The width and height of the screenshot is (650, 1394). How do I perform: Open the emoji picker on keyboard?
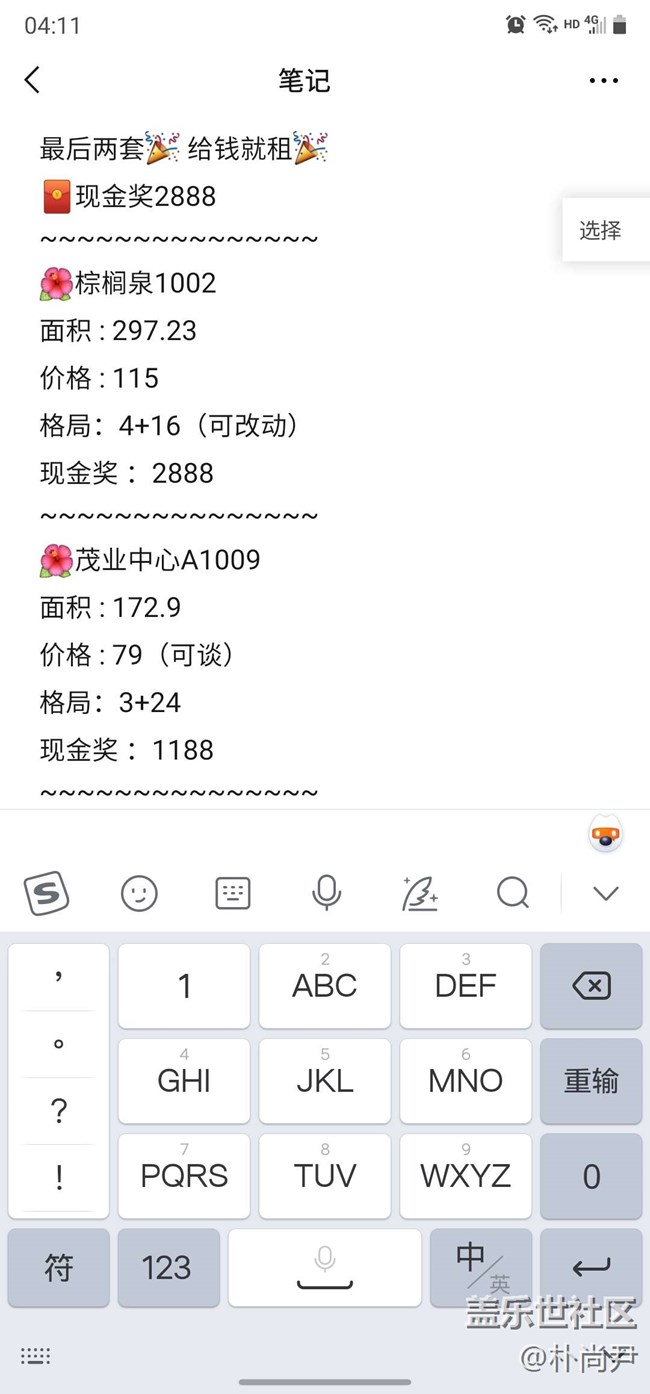(x=139, y=893)
